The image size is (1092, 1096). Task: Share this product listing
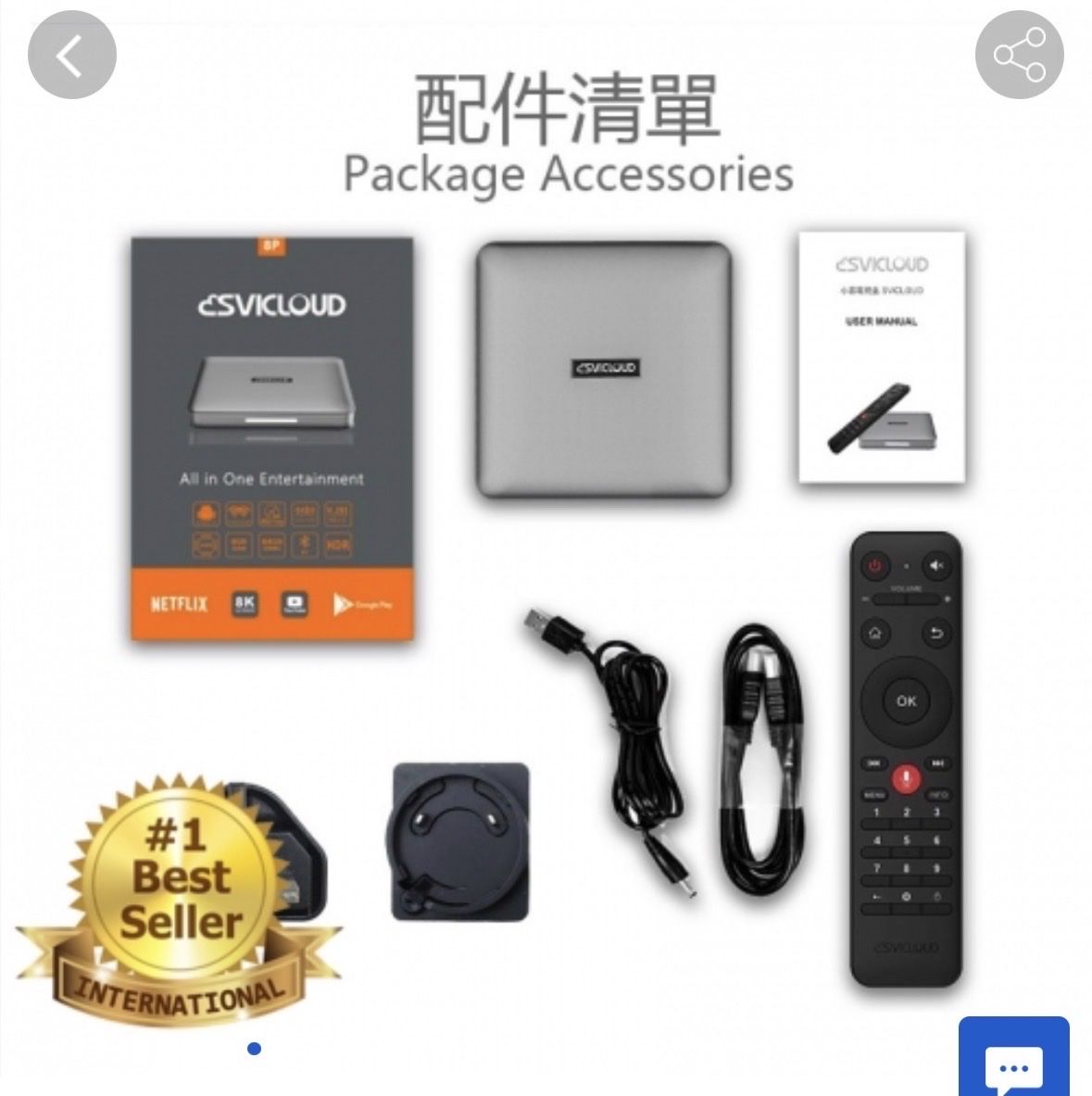(1019, 56)
